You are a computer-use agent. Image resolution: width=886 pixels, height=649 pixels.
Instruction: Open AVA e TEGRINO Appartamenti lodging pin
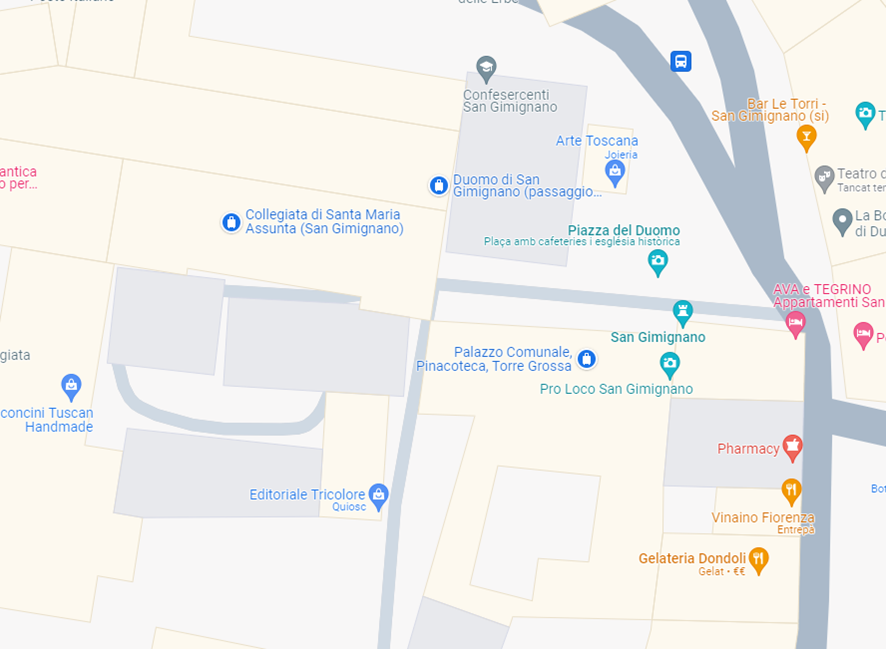[x=795, y=322]
